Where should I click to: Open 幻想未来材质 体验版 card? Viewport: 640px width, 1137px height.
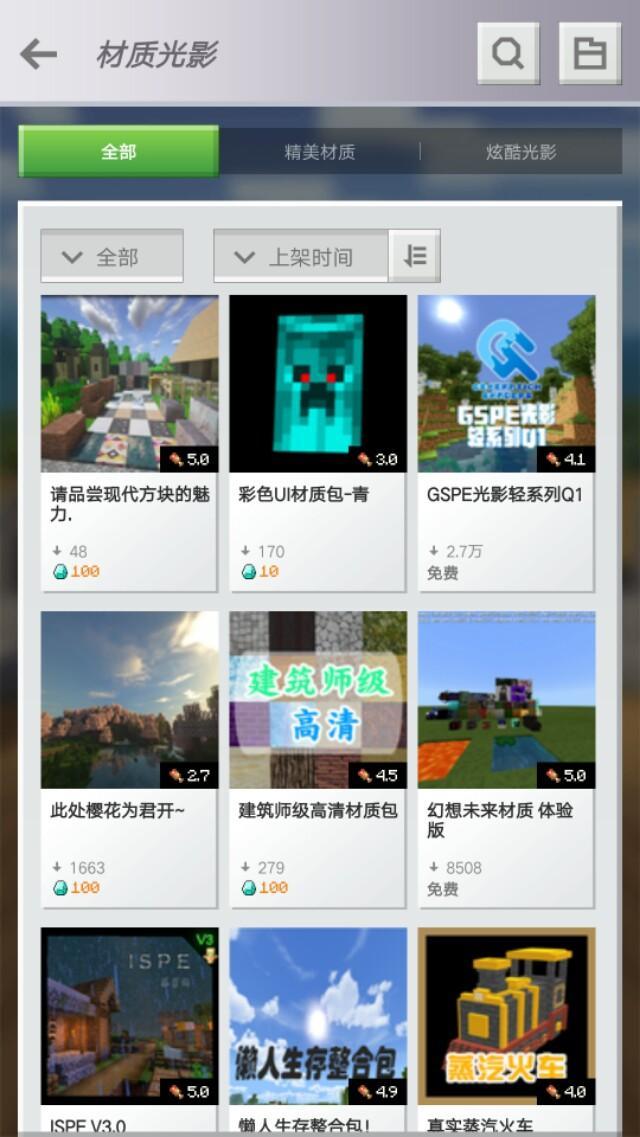click(x=507, y=759)
